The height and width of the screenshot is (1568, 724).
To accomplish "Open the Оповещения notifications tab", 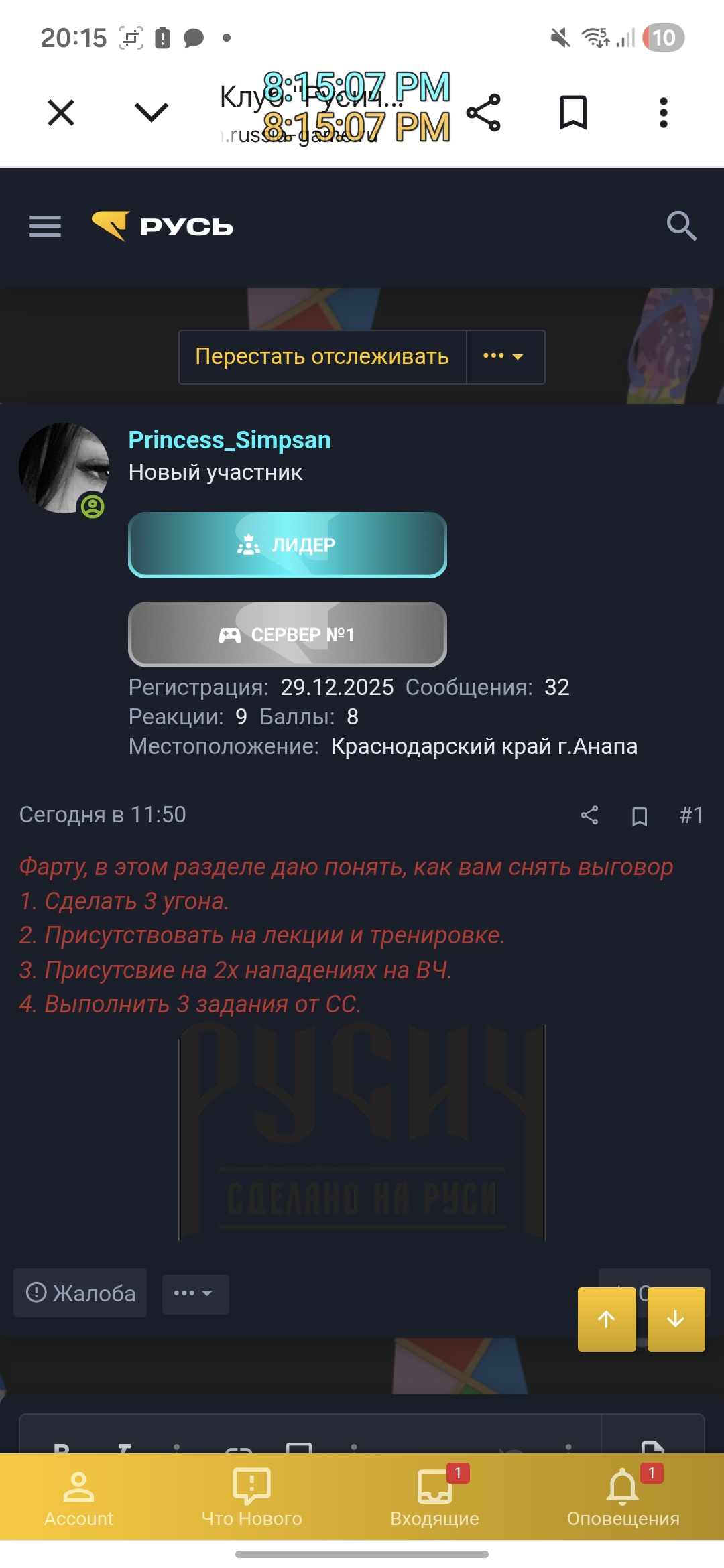I will click(623, 1496).
